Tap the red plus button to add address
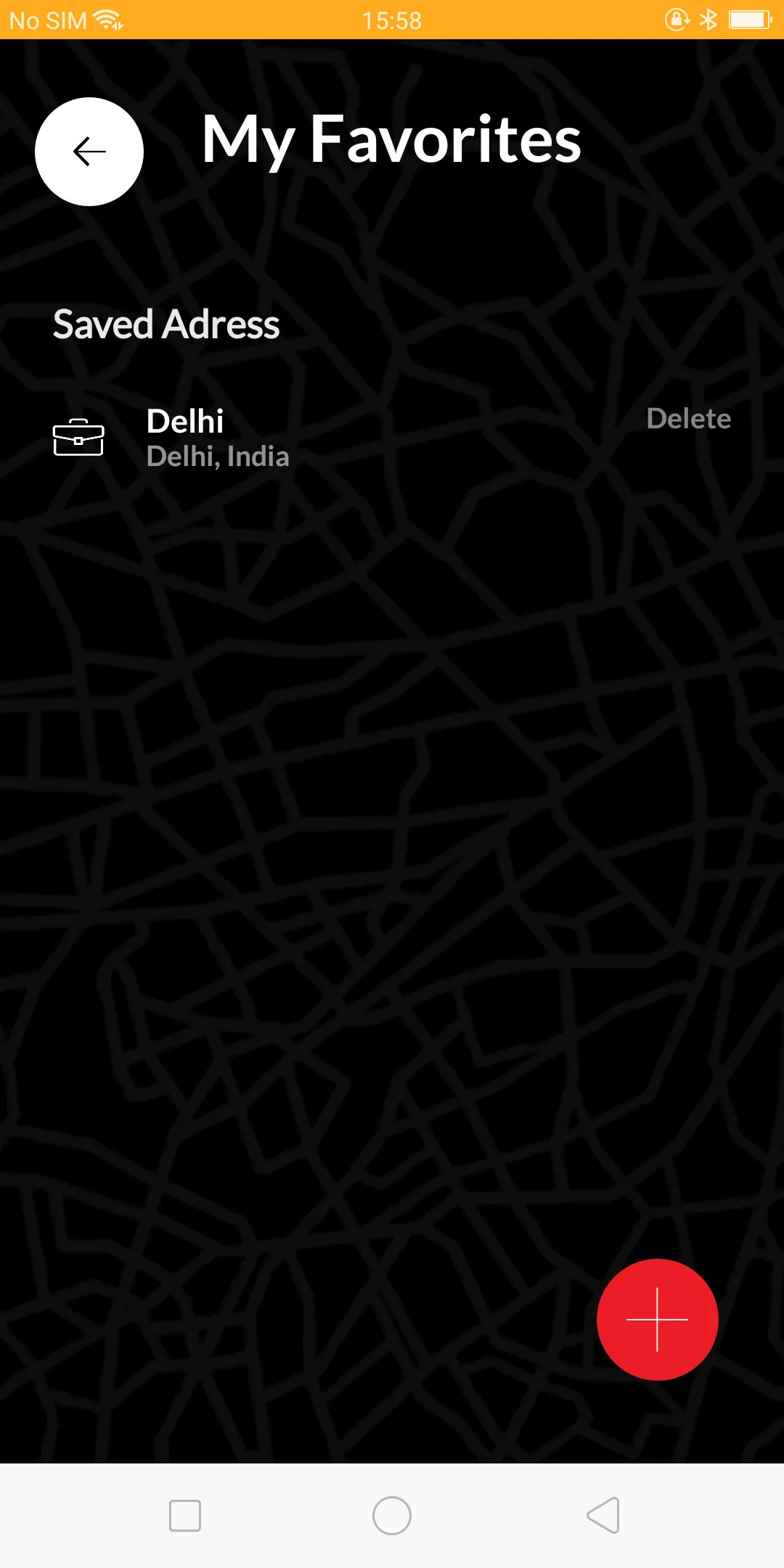The height and width of the screenshot is (1568, 784). (x=656, y=1319)
